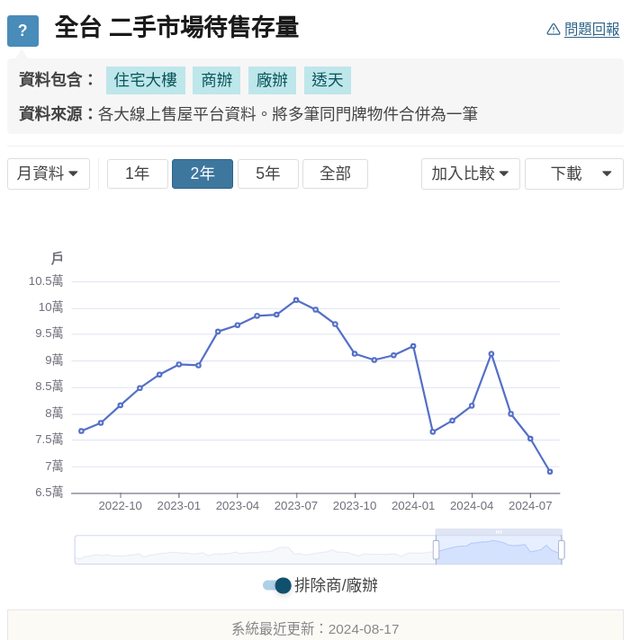
Task: Expand the 月資料 dropdown
Action: 48,173
